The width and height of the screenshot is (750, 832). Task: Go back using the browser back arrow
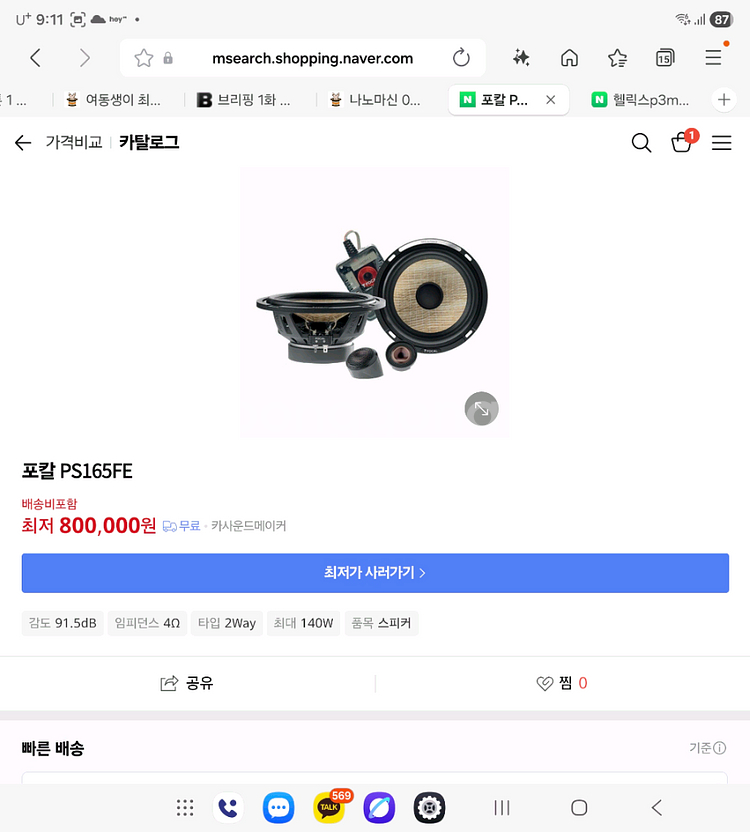(36, 58)
